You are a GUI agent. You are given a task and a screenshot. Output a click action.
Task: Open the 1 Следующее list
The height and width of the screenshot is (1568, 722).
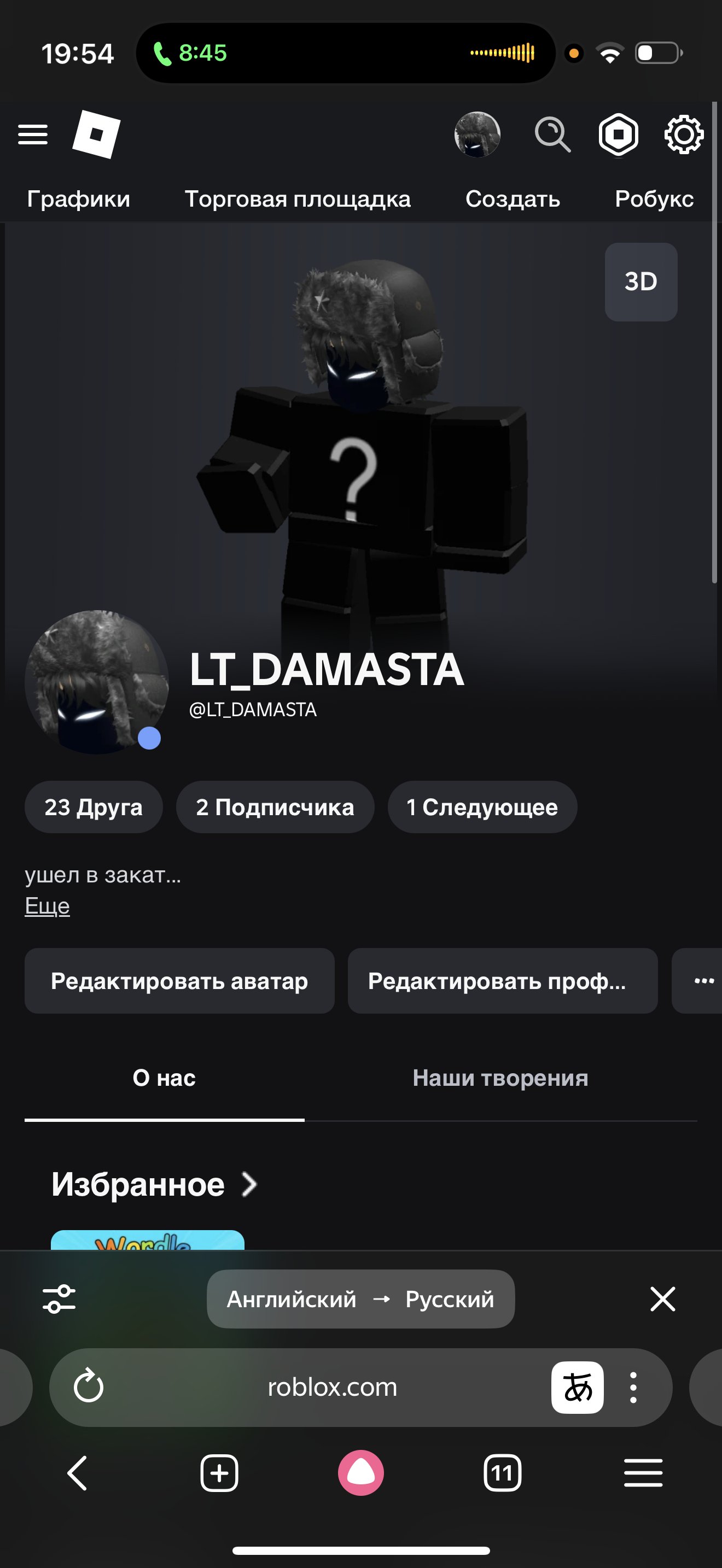tap(482, 807)
